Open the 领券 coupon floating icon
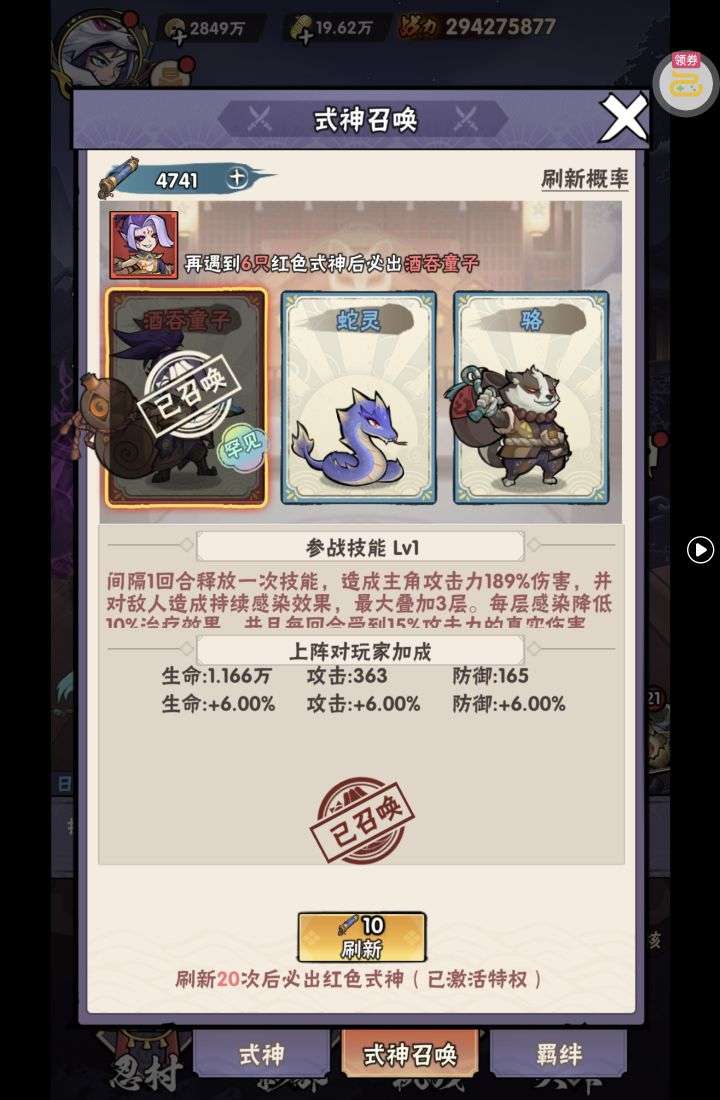 click(x=686, y=82)
